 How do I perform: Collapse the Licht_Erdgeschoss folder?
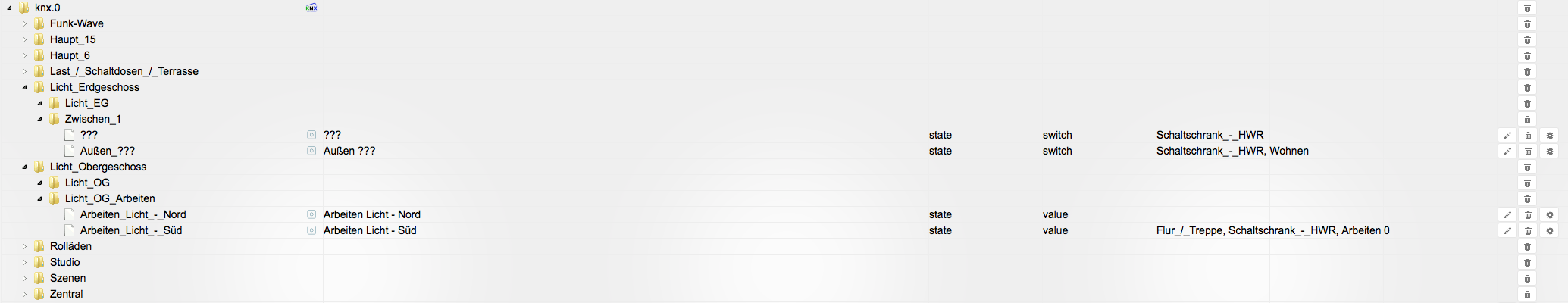[x=24, y=88]
